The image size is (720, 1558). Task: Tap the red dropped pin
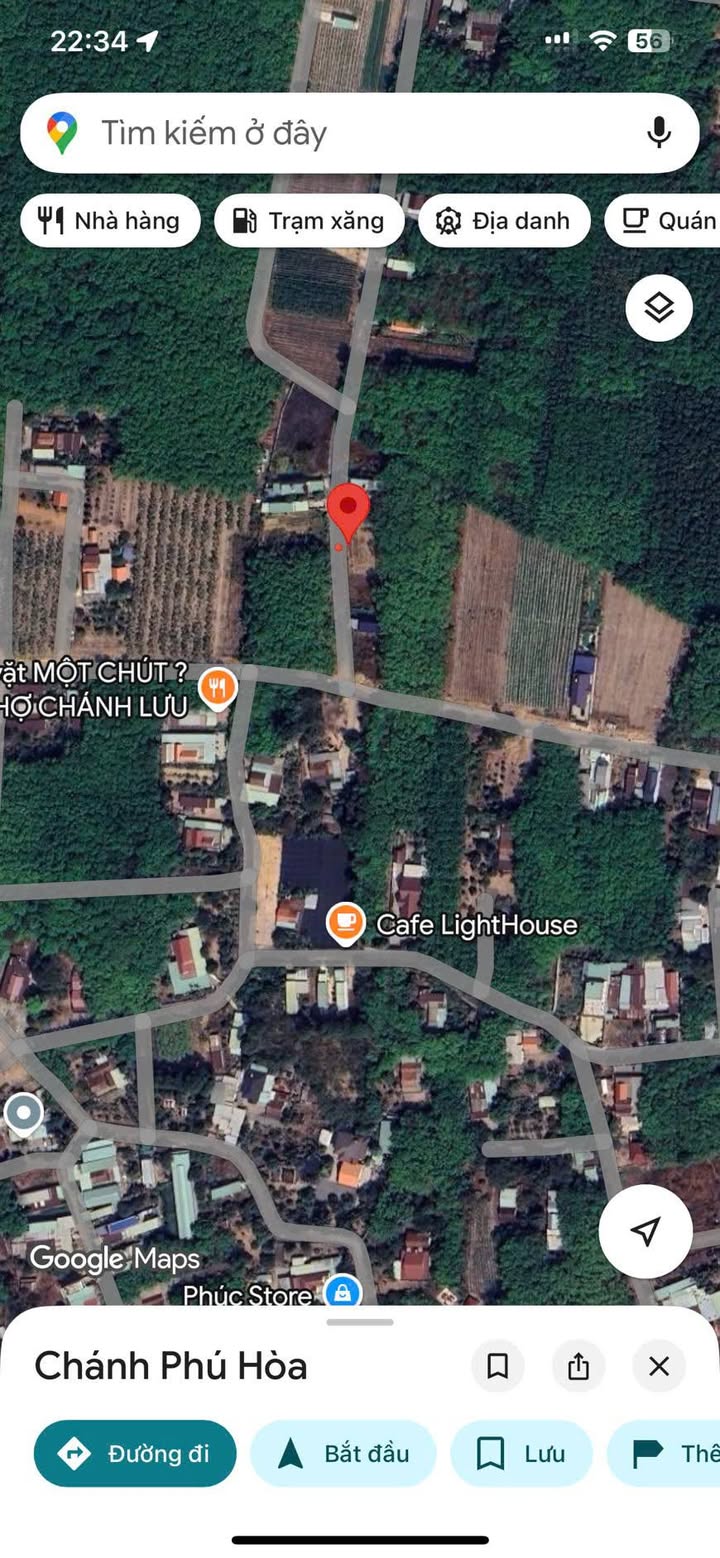click(348, 510)
